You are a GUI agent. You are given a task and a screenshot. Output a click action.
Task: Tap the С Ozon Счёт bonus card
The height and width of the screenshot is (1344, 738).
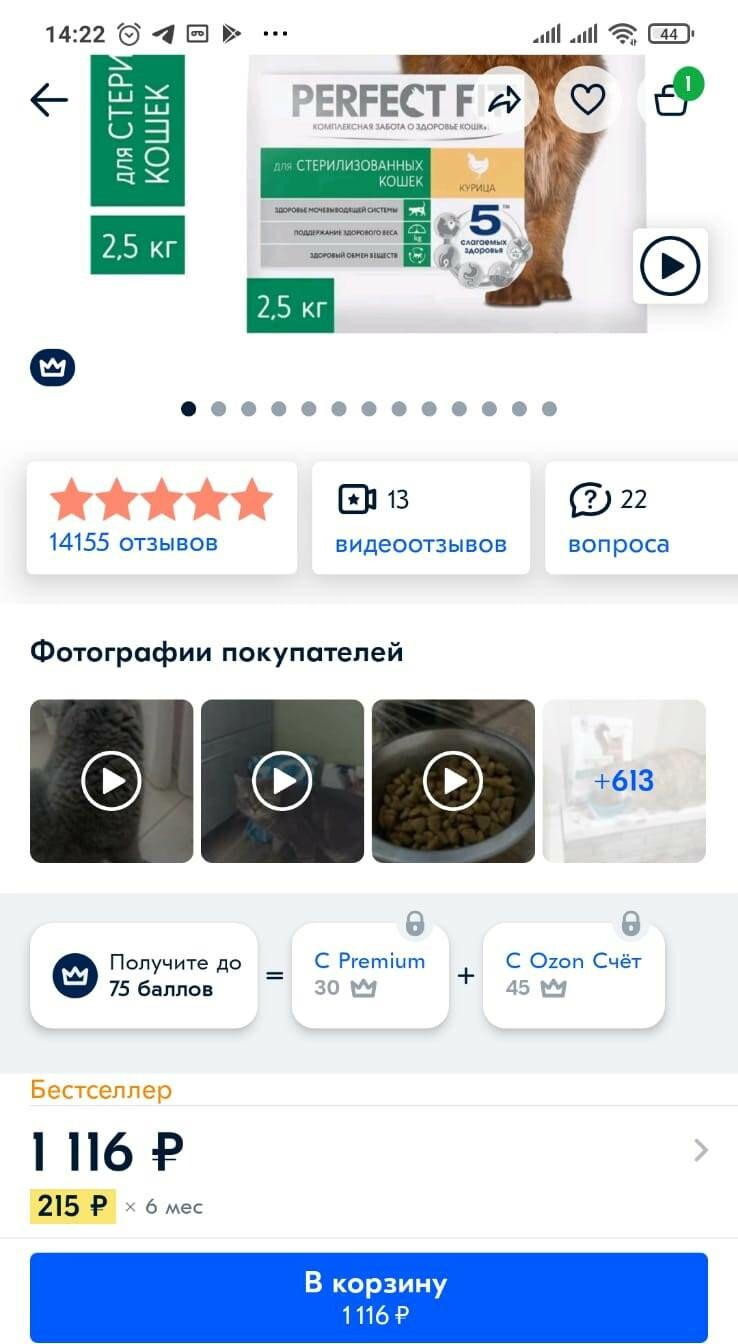[x=574, y=976]
